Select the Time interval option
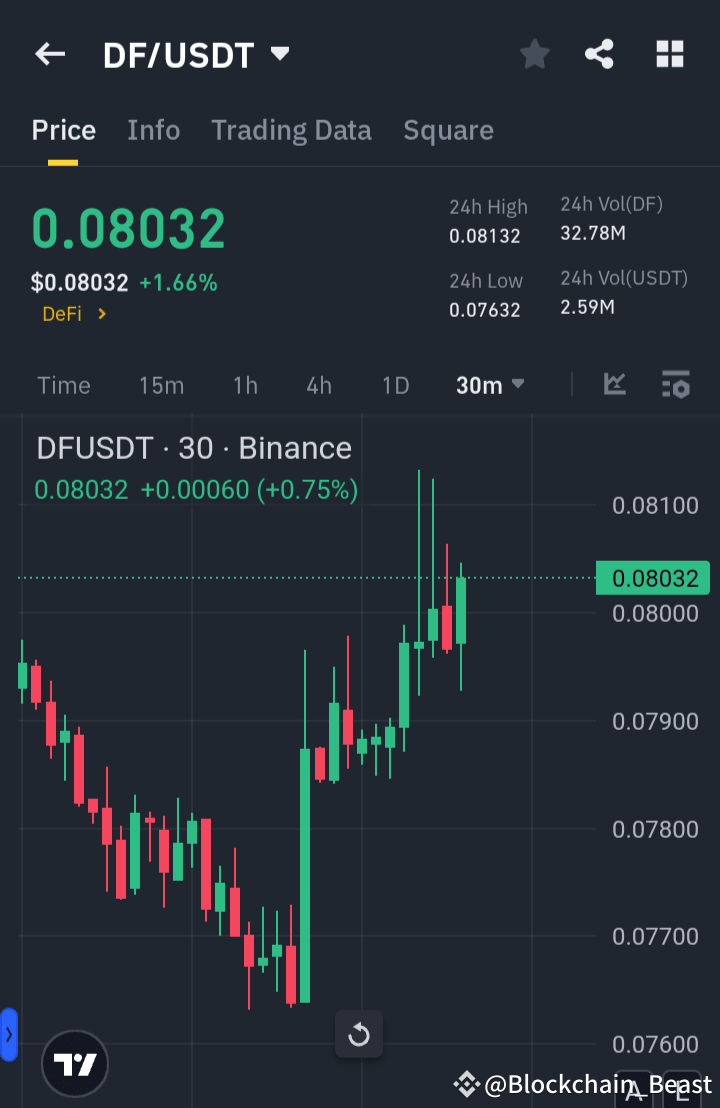Screen dimensions: 720x1108 pos(63,384)
